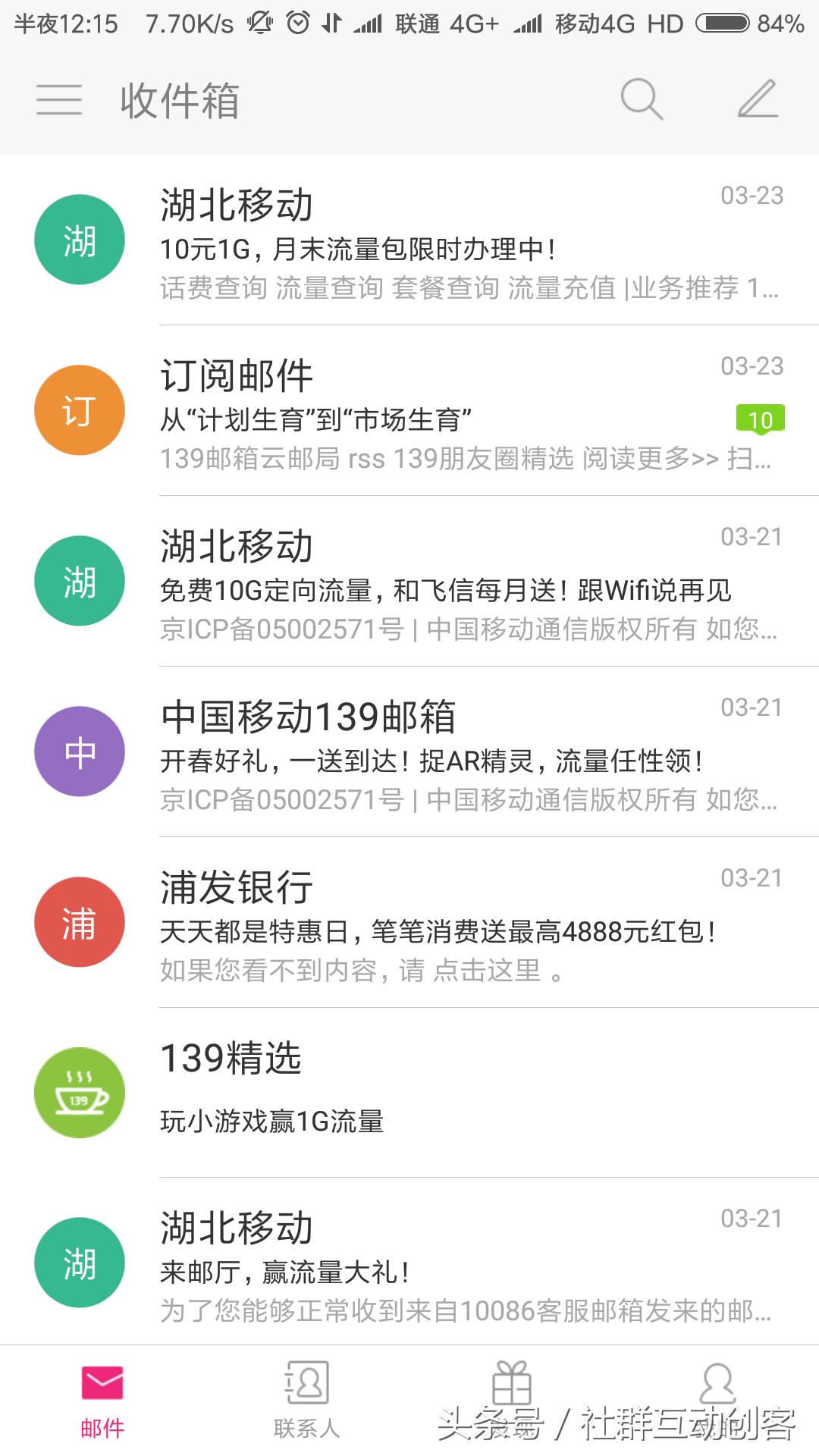Tap the green unread count badge showing 10

point(758,418)
